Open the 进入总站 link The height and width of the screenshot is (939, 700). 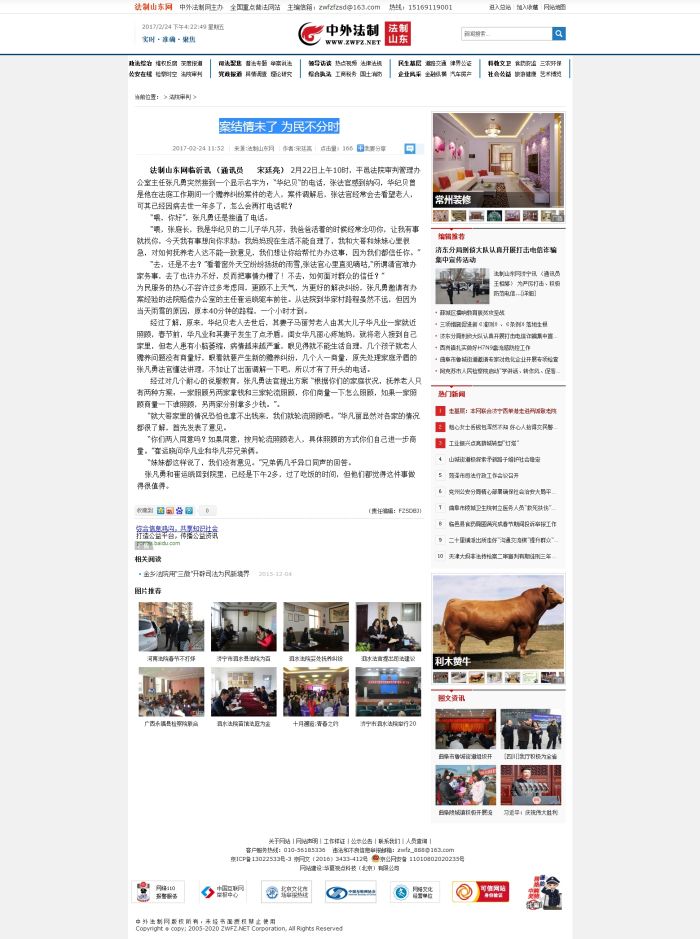click(x=499, y=7)
